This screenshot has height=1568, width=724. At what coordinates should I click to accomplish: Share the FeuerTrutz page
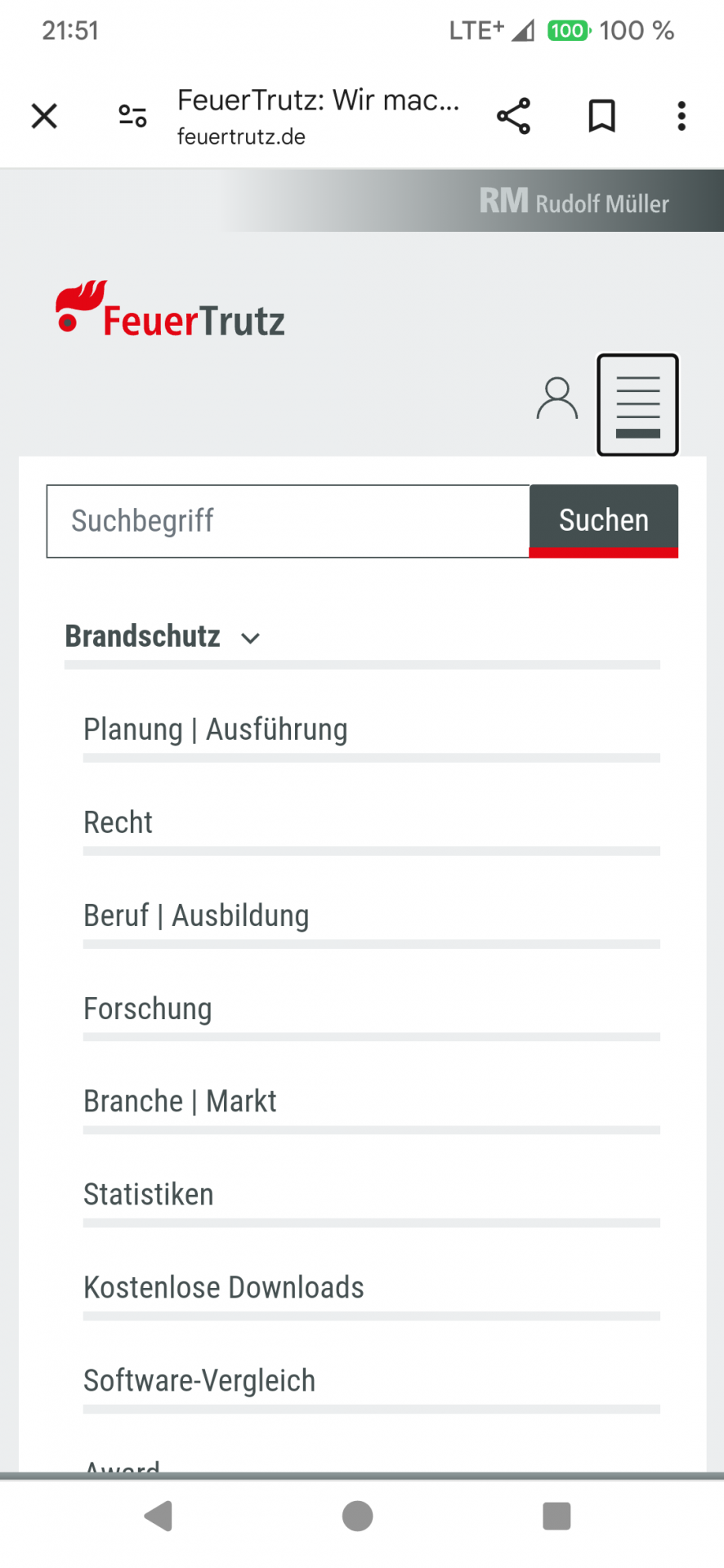click(513, 116)
